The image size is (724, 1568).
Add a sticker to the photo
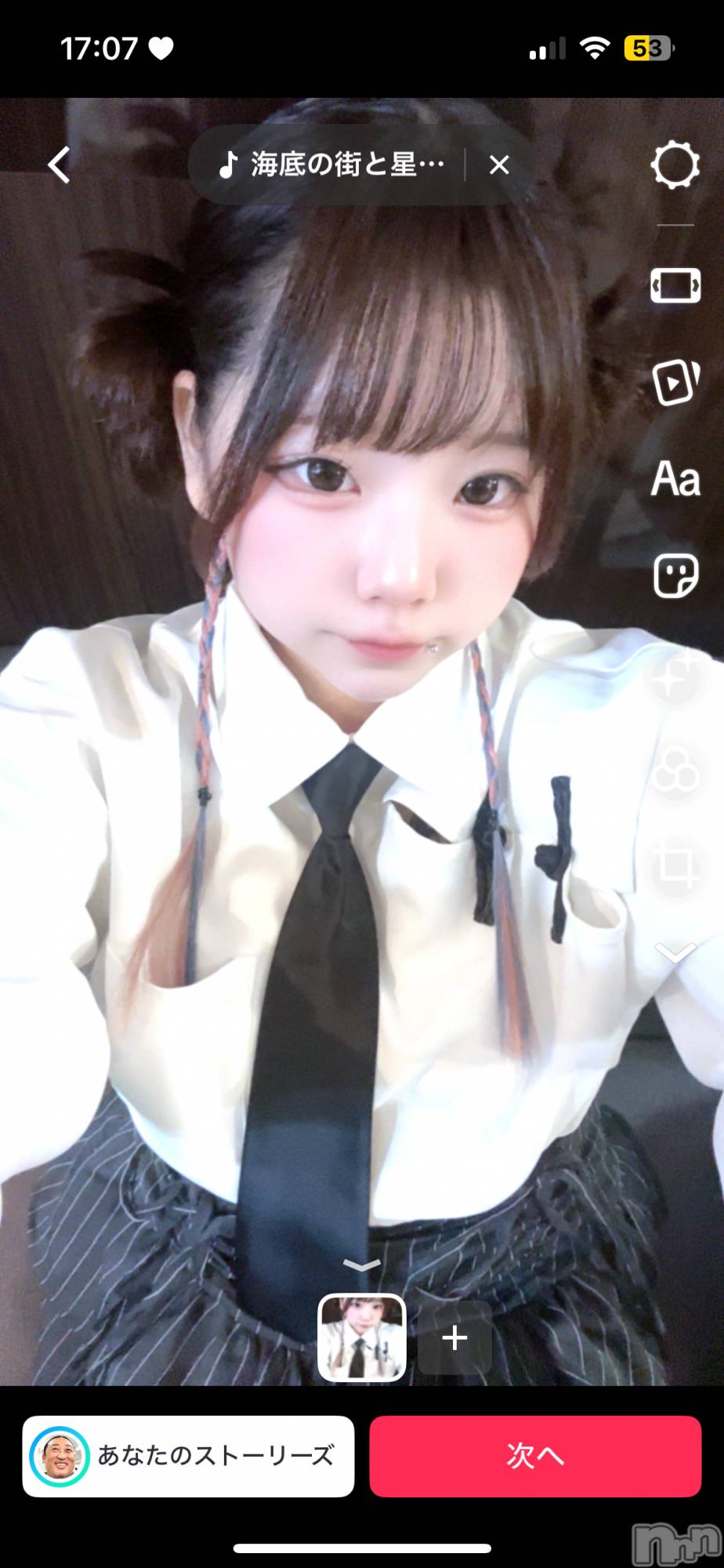[x=675, y=577]
